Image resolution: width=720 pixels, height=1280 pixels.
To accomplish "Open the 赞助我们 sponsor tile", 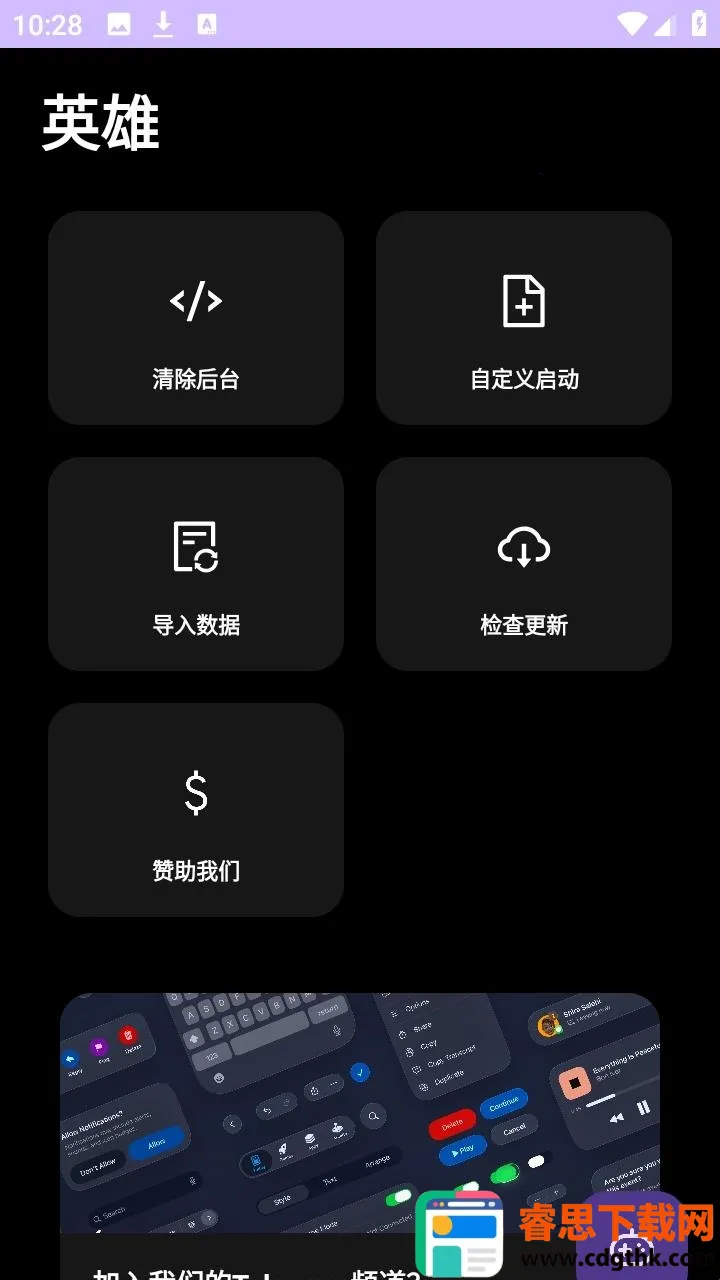I will pos(196,810).
